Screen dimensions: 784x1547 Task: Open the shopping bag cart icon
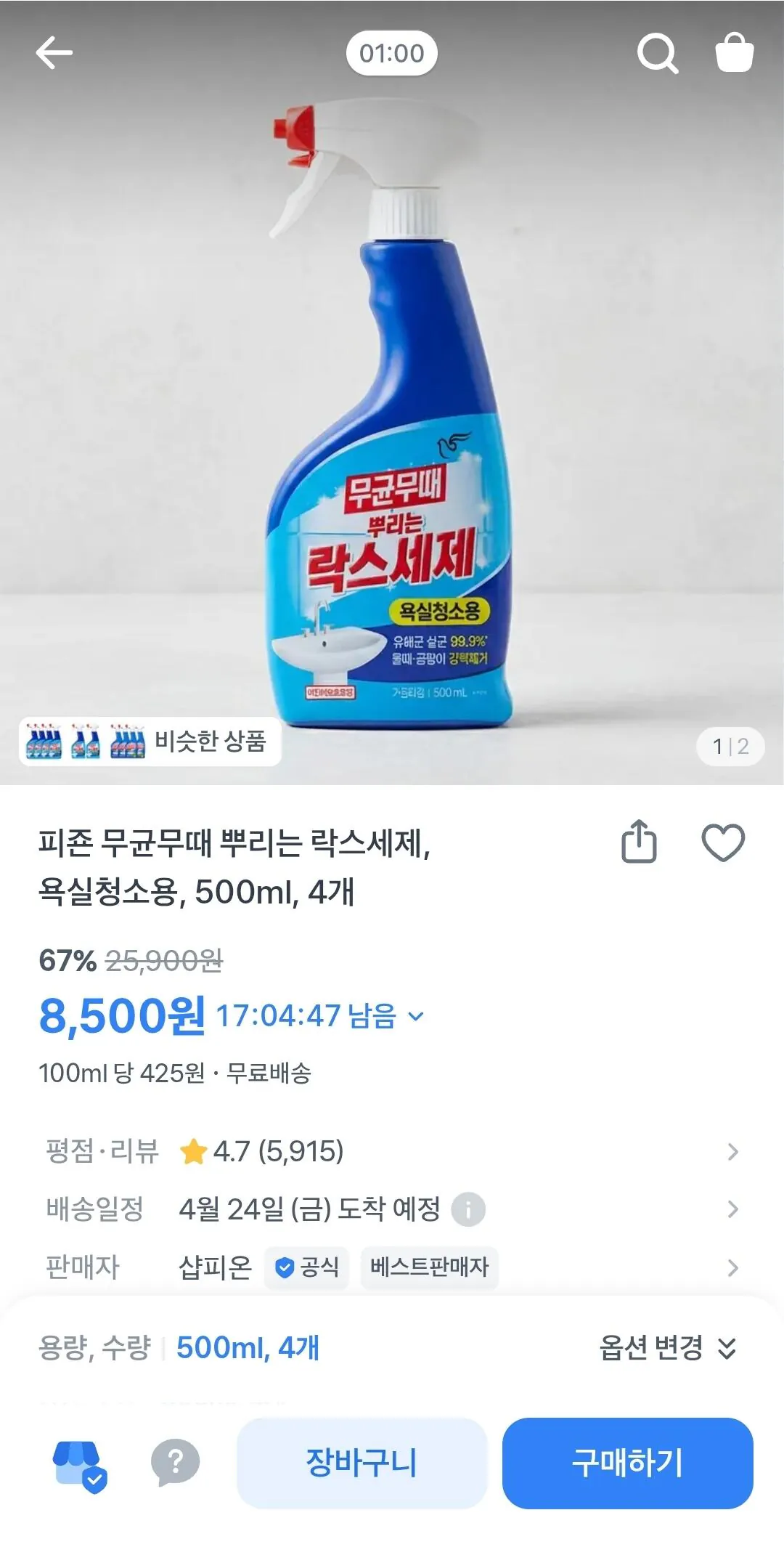point(737,53)
